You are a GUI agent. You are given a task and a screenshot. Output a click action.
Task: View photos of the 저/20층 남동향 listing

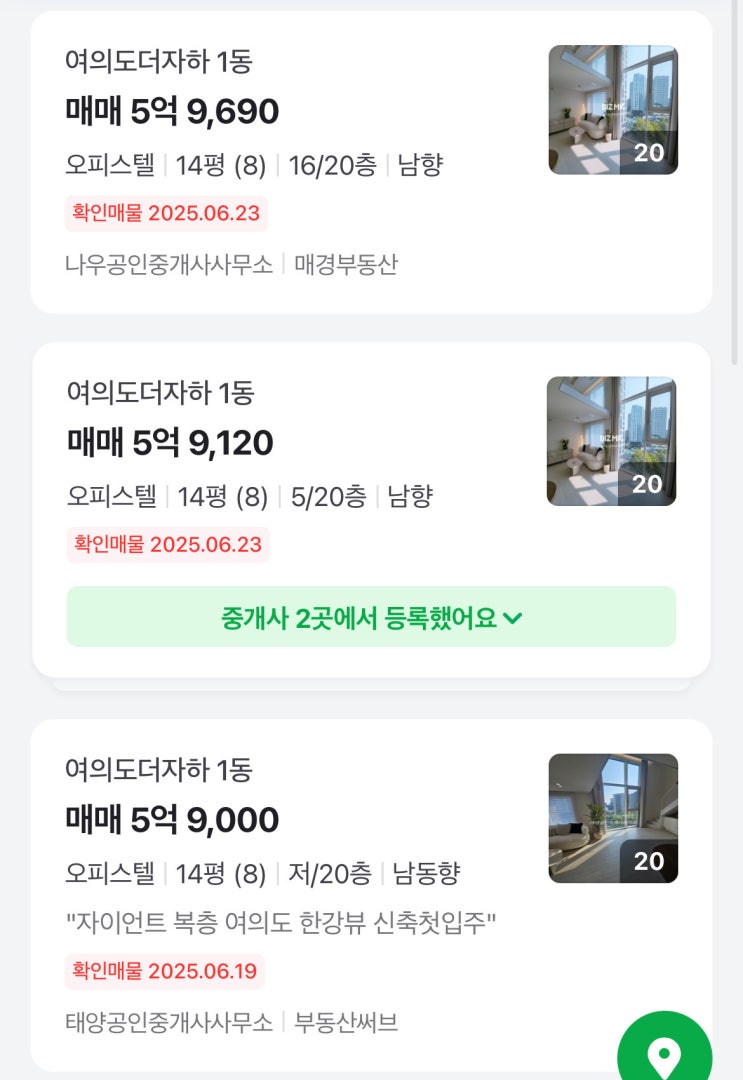pos(613,818)
